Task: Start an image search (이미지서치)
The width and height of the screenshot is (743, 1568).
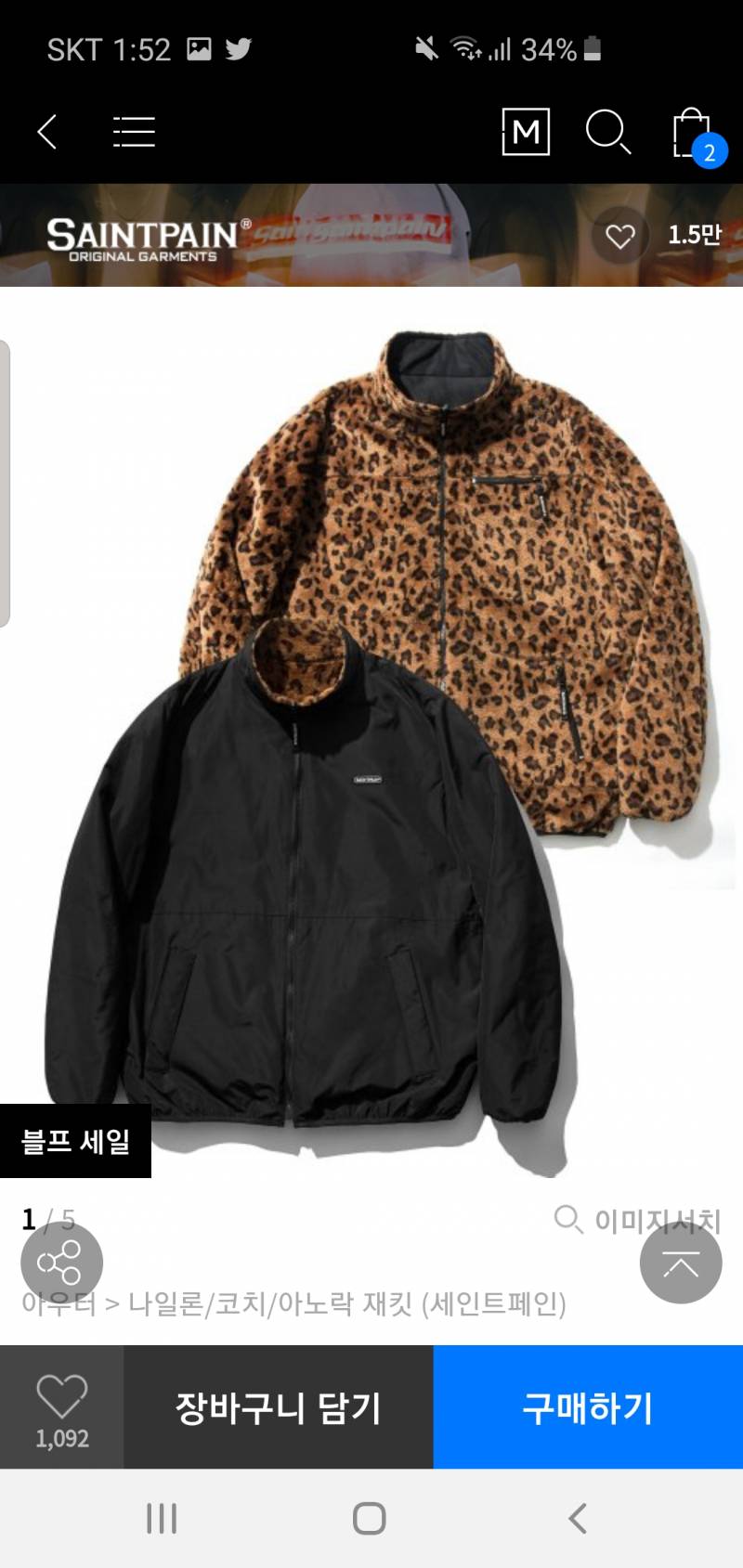Action: tap(637, 1219)
